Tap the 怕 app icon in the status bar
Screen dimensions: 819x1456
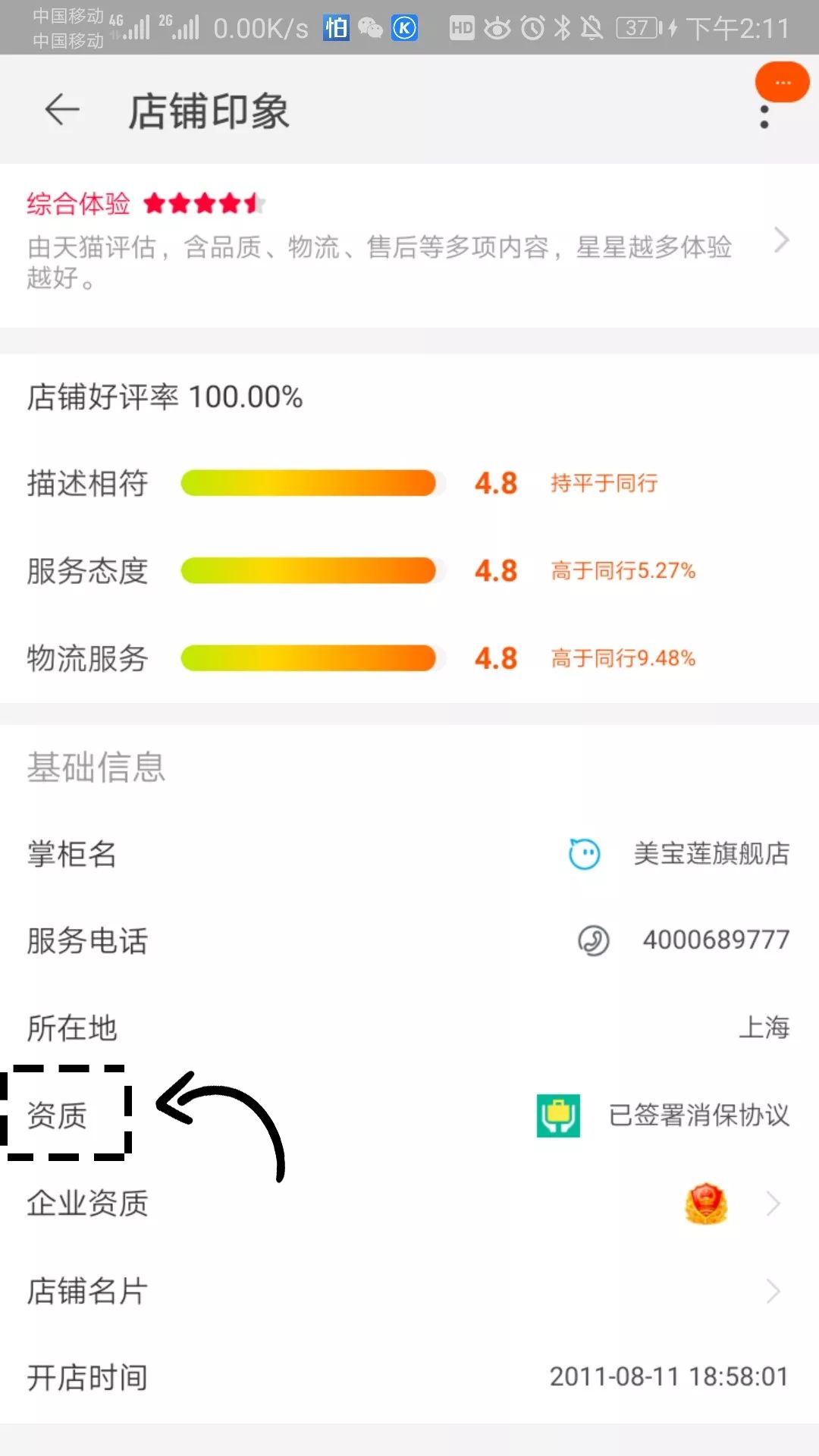[335, 28]
